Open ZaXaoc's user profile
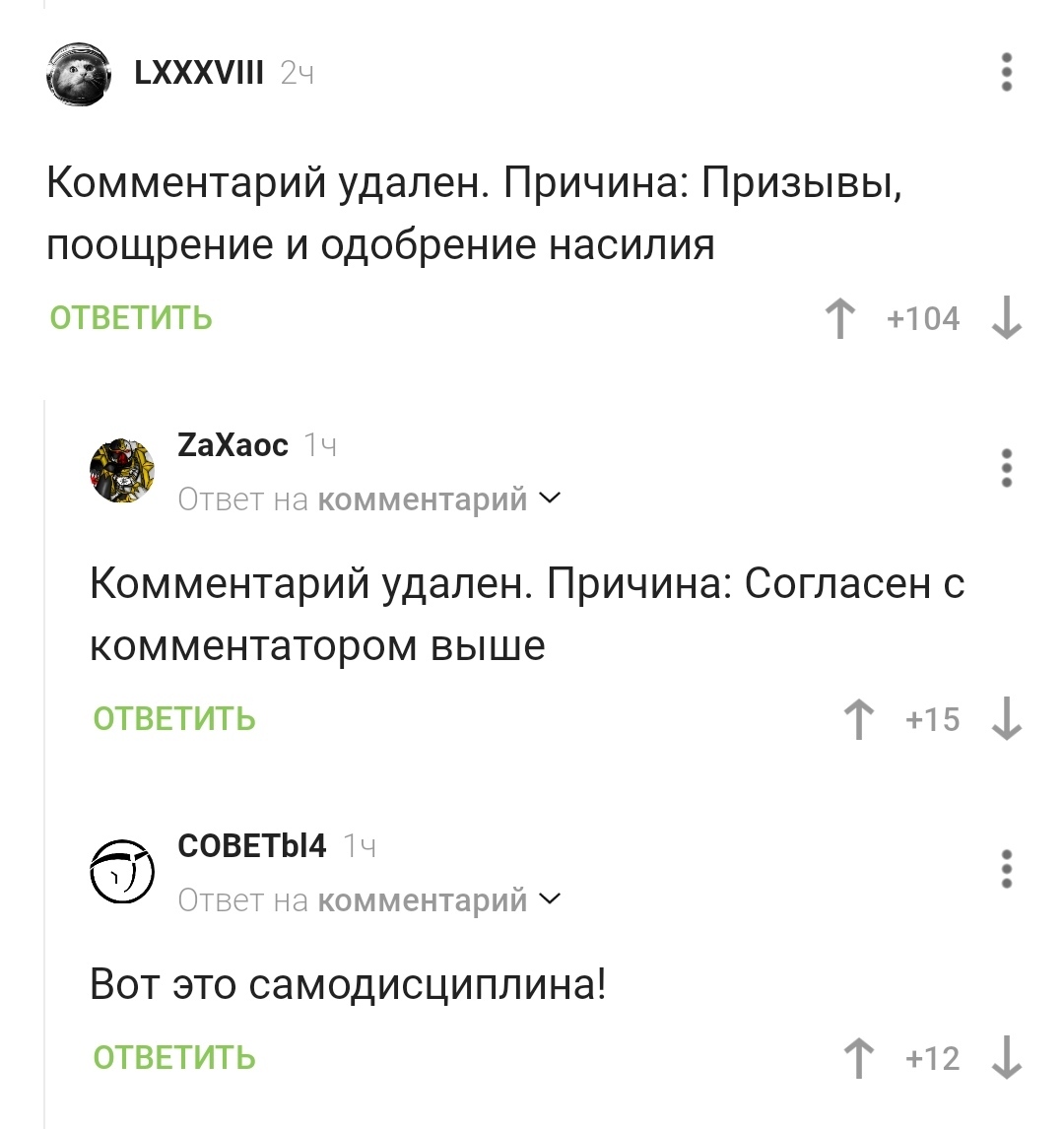1064x1129 pixels. (x=233, y=445)
